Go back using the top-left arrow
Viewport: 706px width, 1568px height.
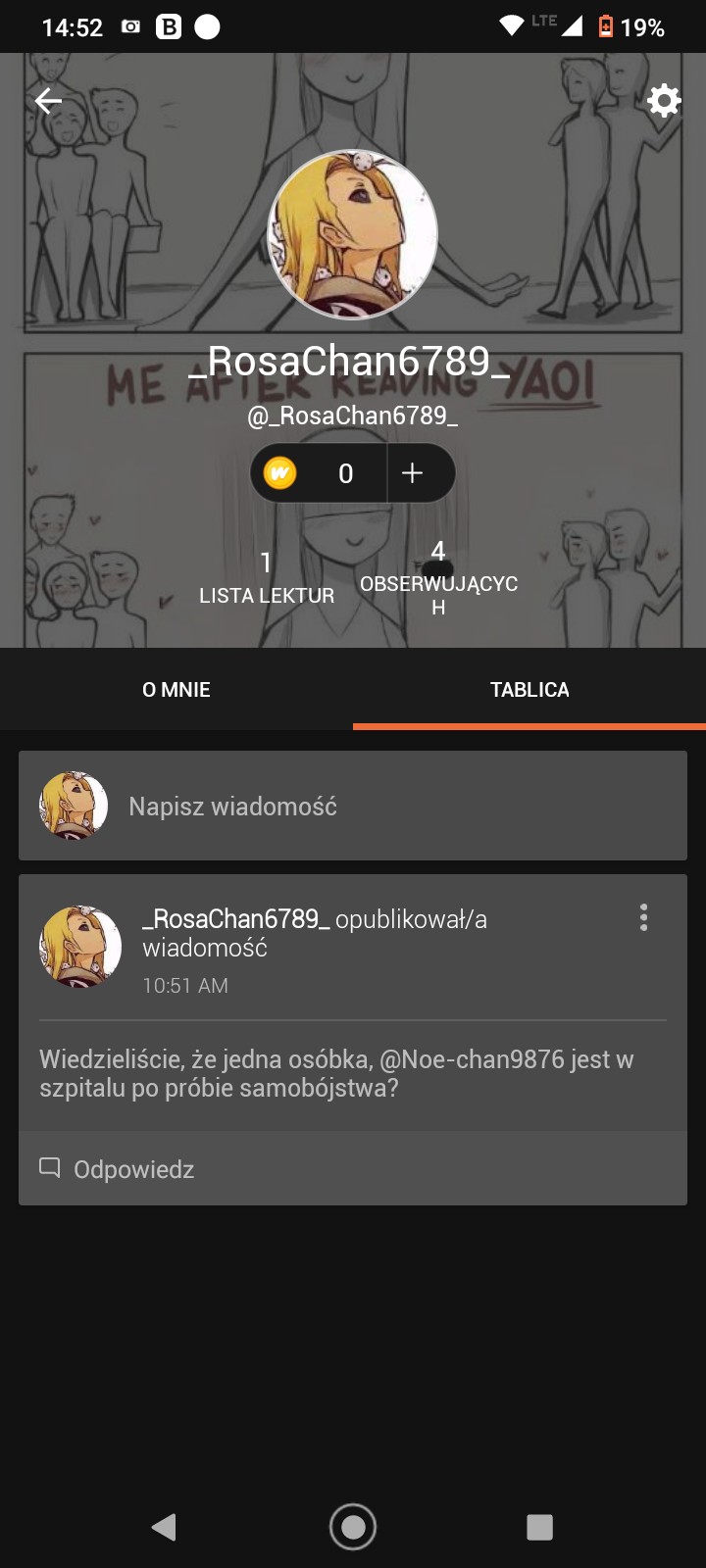(48, 101)
